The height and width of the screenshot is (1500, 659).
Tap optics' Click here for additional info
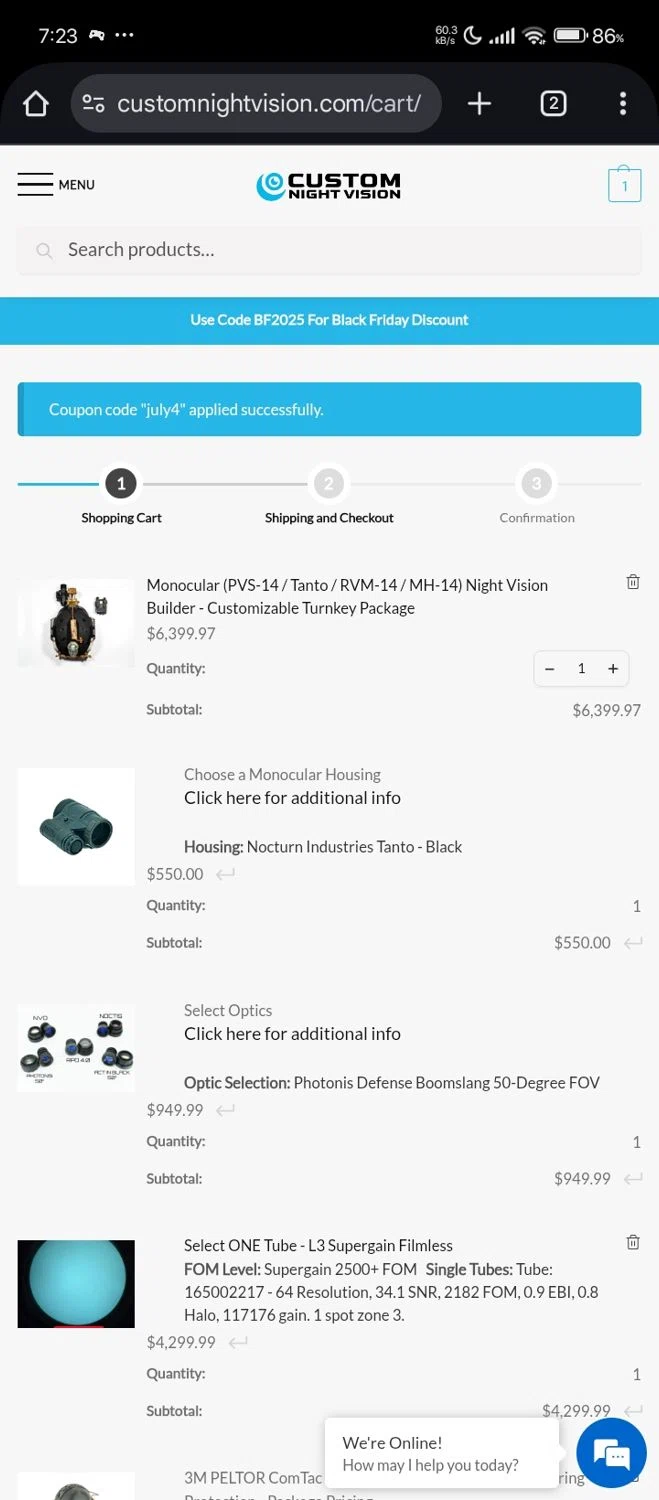[292, 1034]
